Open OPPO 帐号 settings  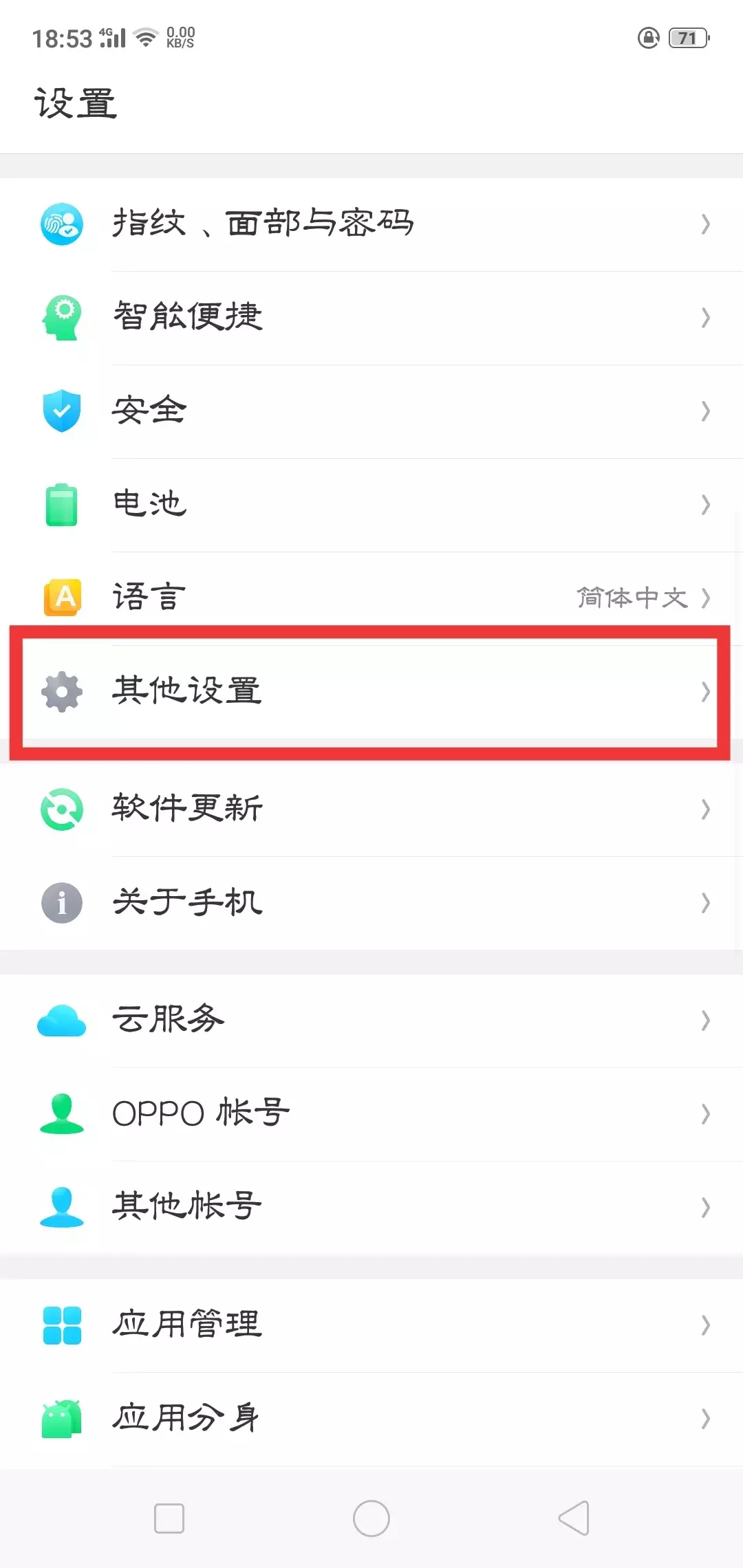371,1113
